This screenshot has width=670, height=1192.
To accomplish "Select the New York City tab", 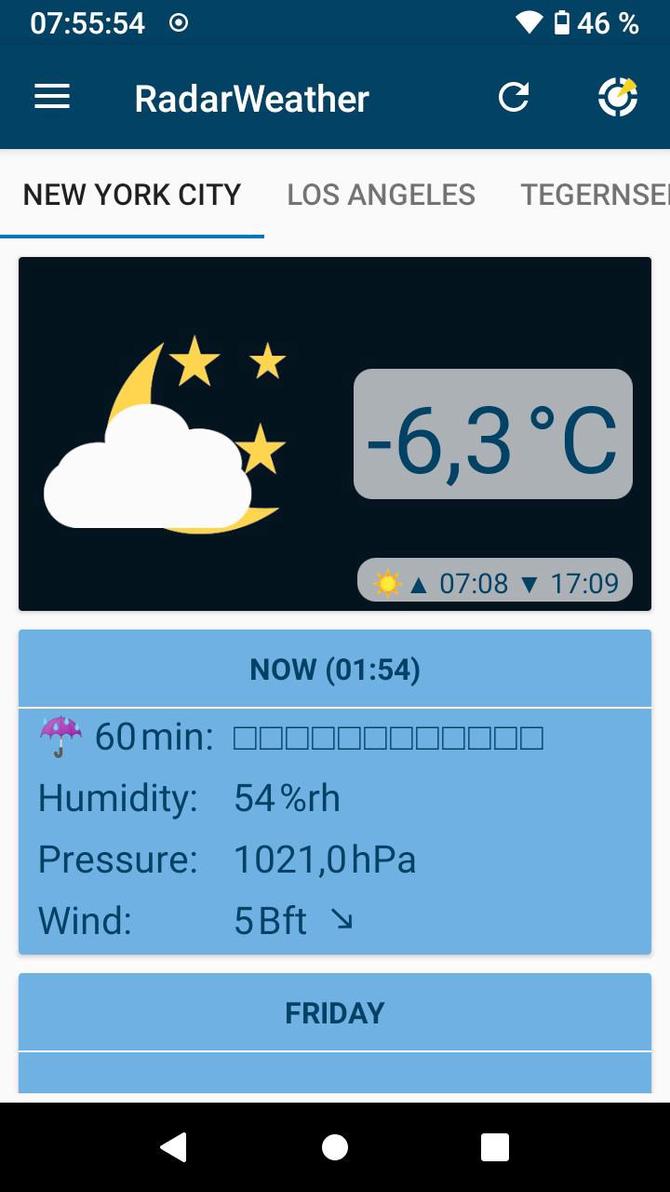I will [x=132, y=194].
